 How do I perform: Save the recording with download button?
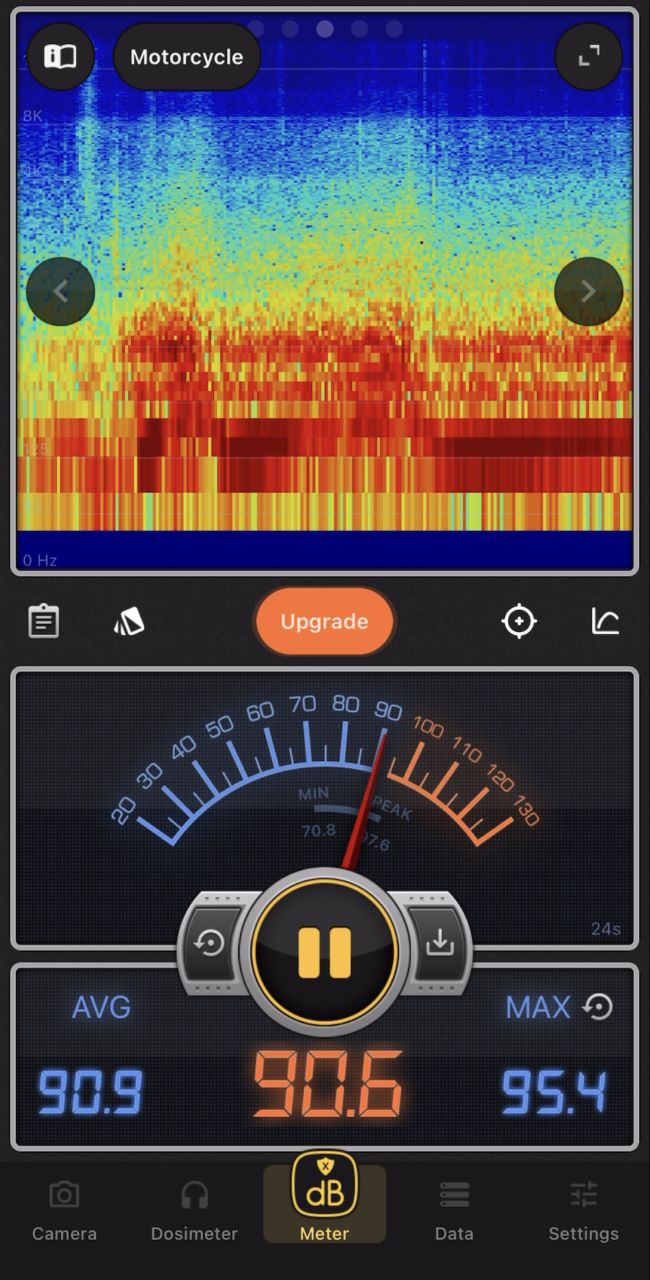pyautogui.click(x=440, y=944)
